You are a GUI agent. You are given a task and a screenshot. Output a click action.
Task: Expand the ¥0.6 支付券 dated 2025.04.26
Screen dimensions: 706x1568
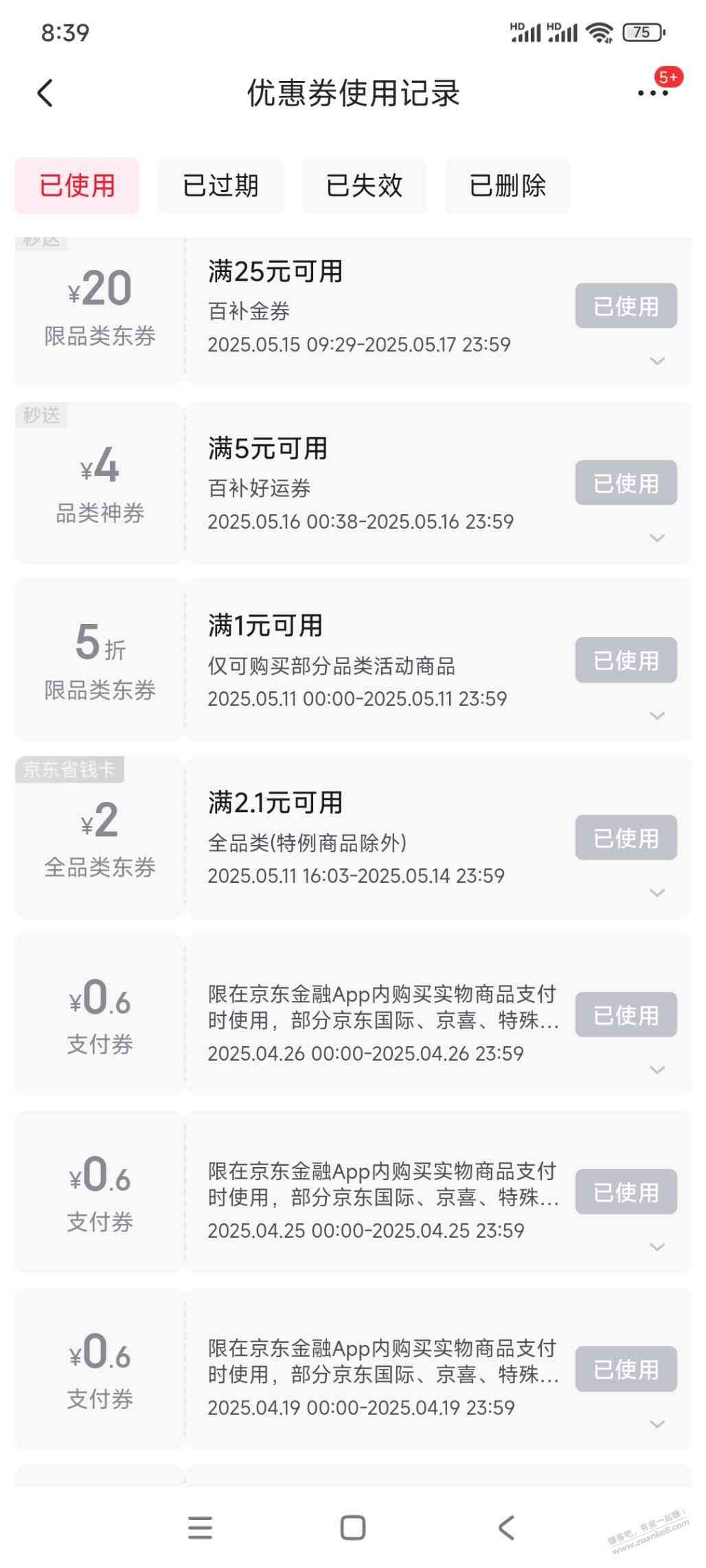657,1070
